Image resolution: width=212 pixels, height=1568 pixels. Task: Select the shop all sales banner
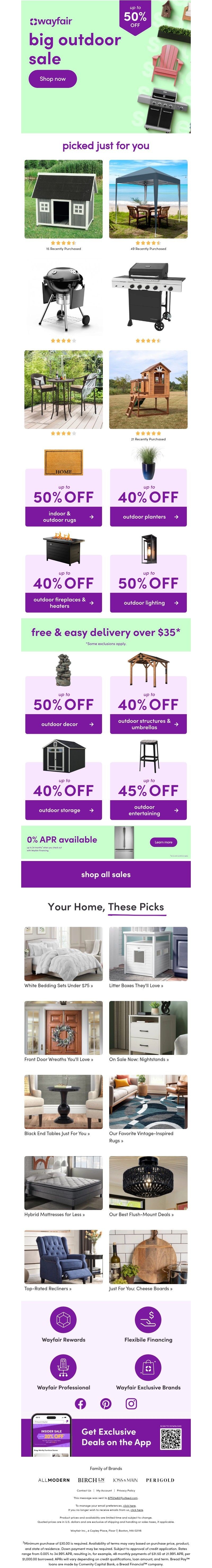pyautogui.click(x=106, y=874)
